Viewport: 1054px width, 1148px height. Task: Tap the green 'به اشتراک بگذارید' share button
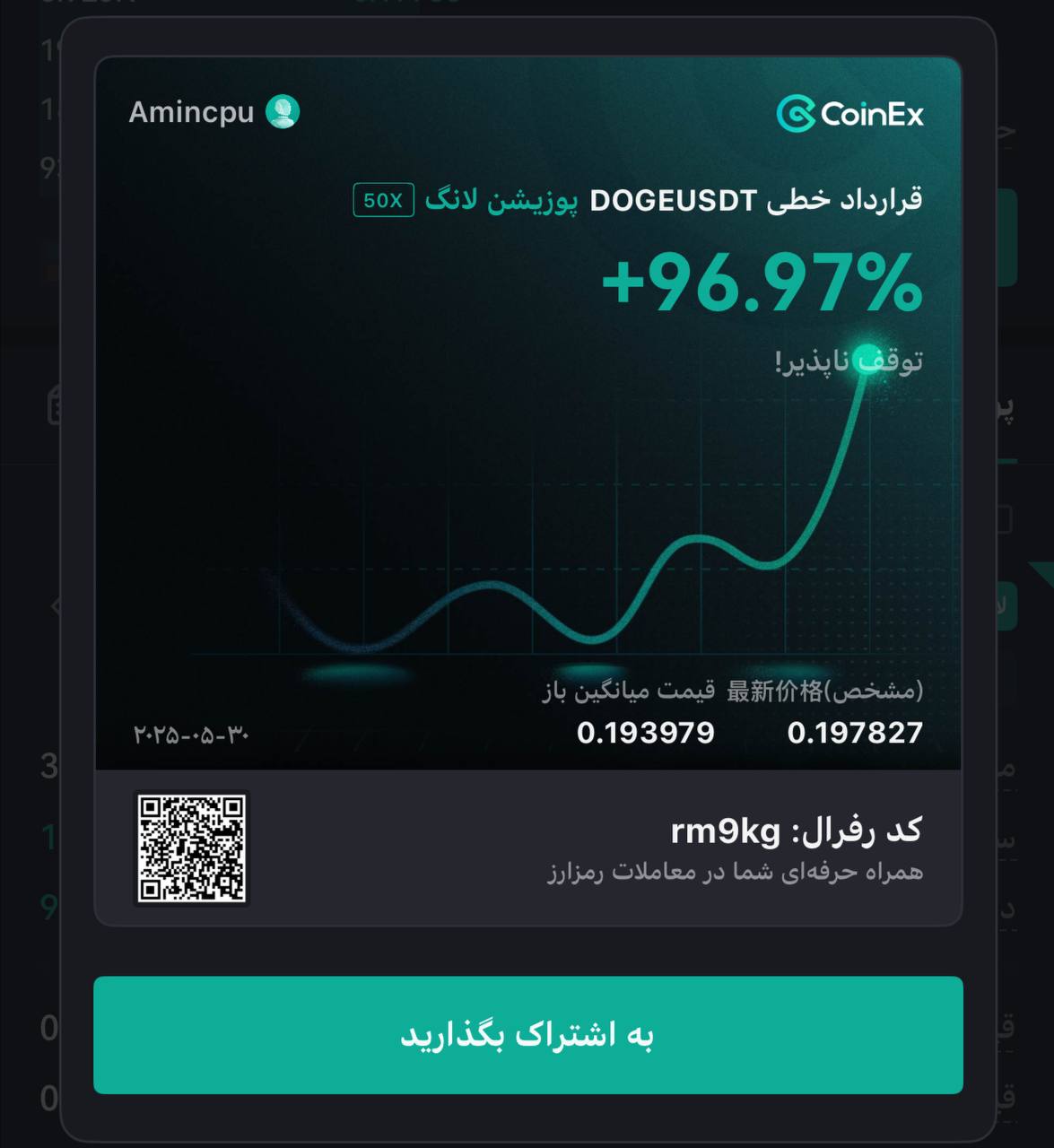pos(527,1035)
